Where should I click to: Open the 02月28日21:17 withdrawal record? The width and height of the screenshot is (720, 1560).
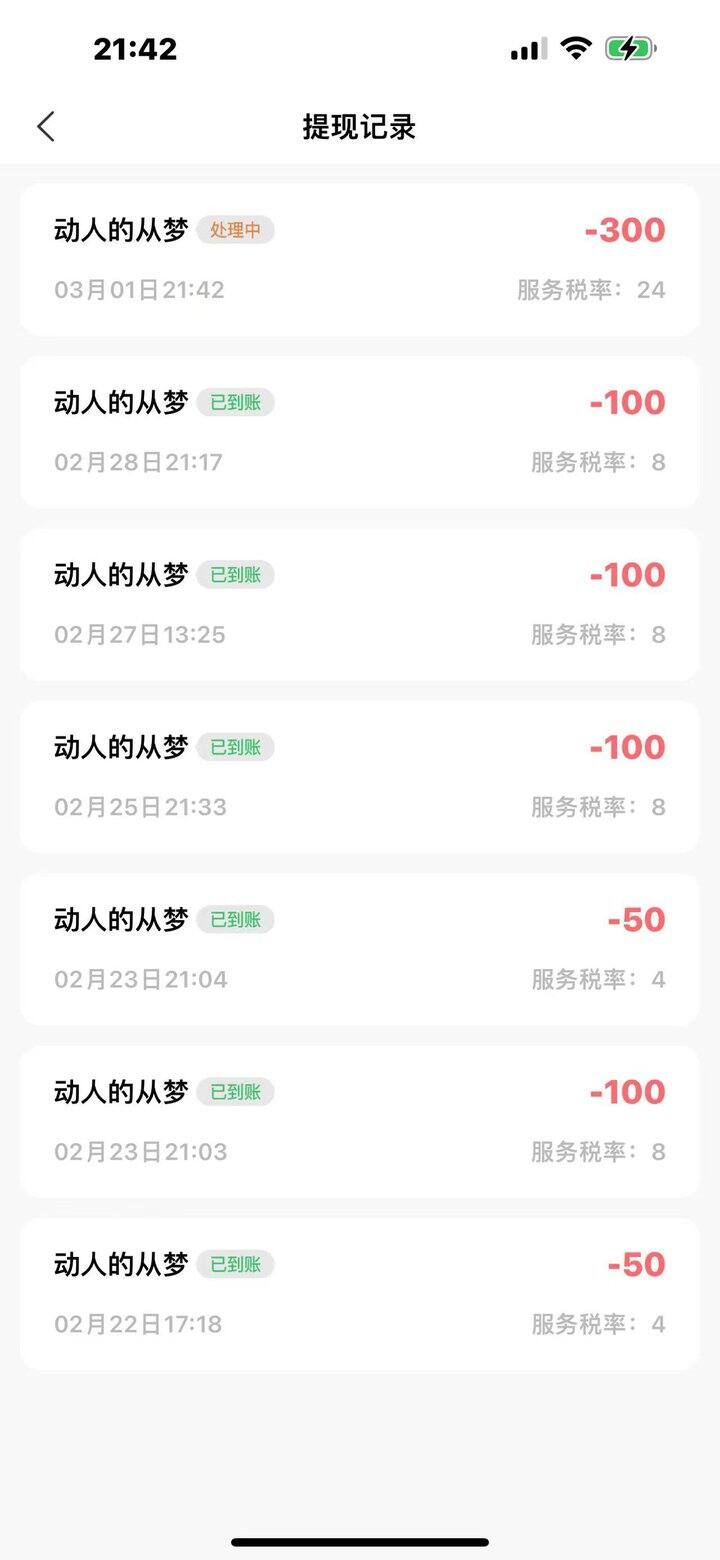360,432
